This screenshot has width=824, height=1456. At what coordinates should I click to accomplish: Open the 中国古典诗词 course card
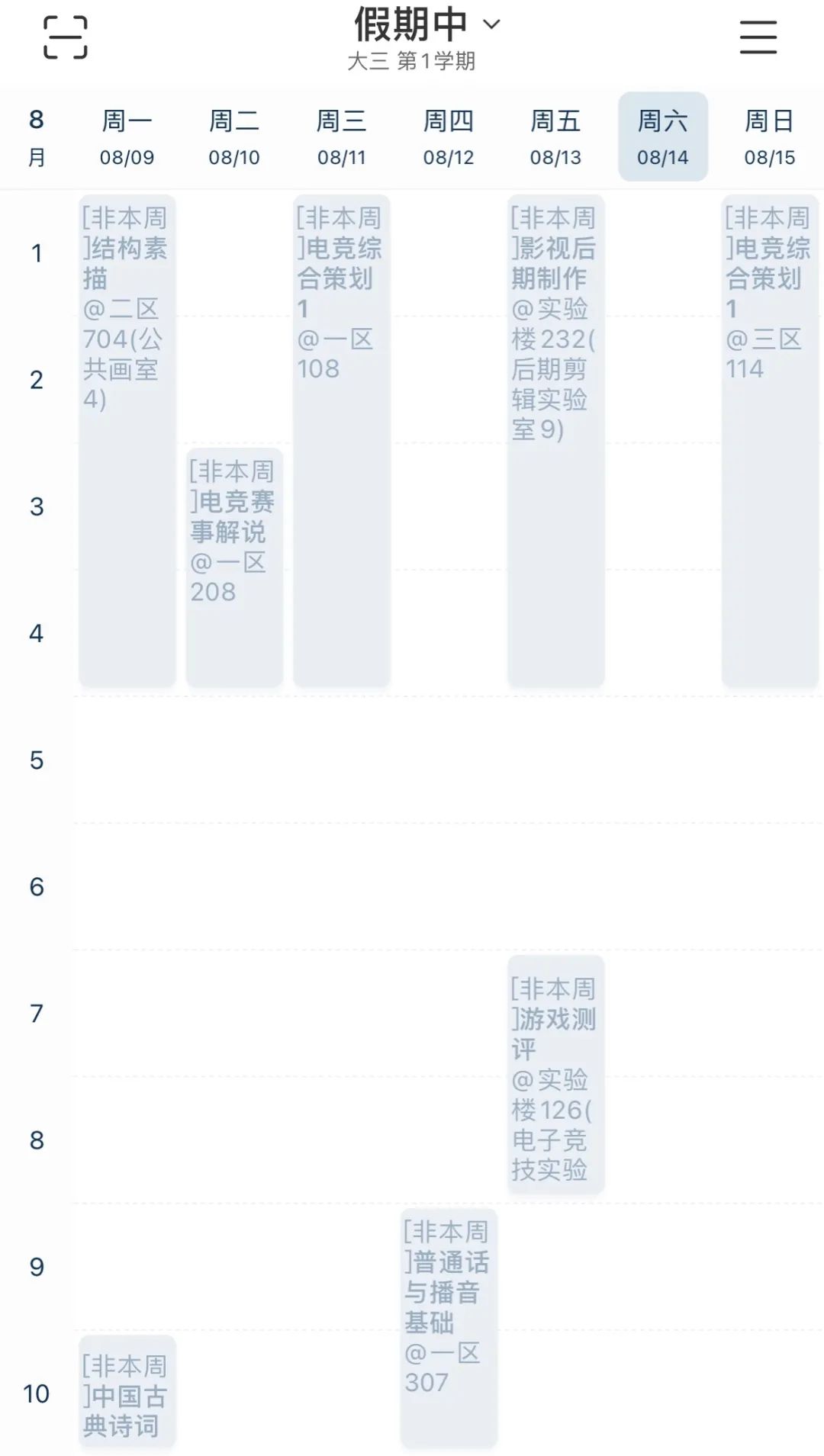click(x=127, y=1391)
